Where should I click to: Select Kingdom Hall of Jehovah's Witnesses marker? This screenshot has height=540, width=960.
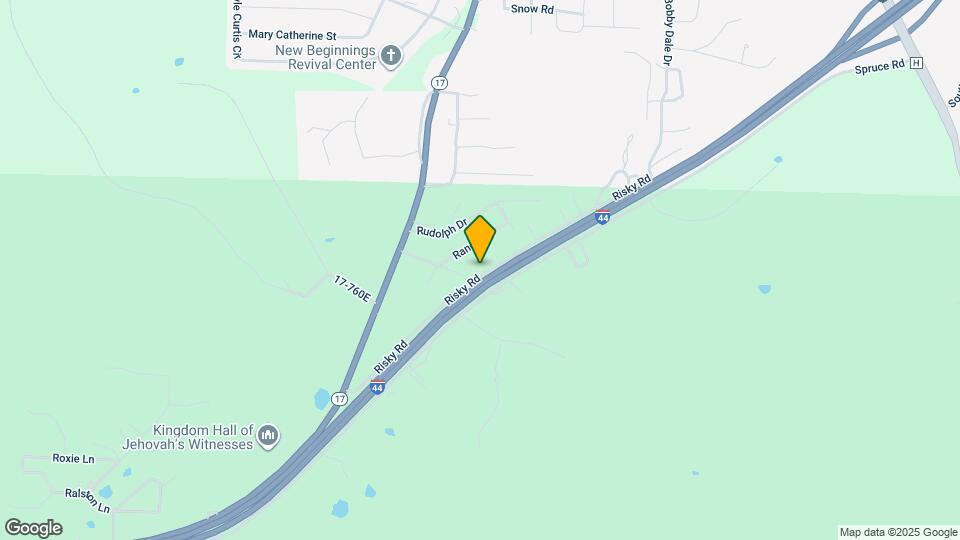tap(268, 435)
